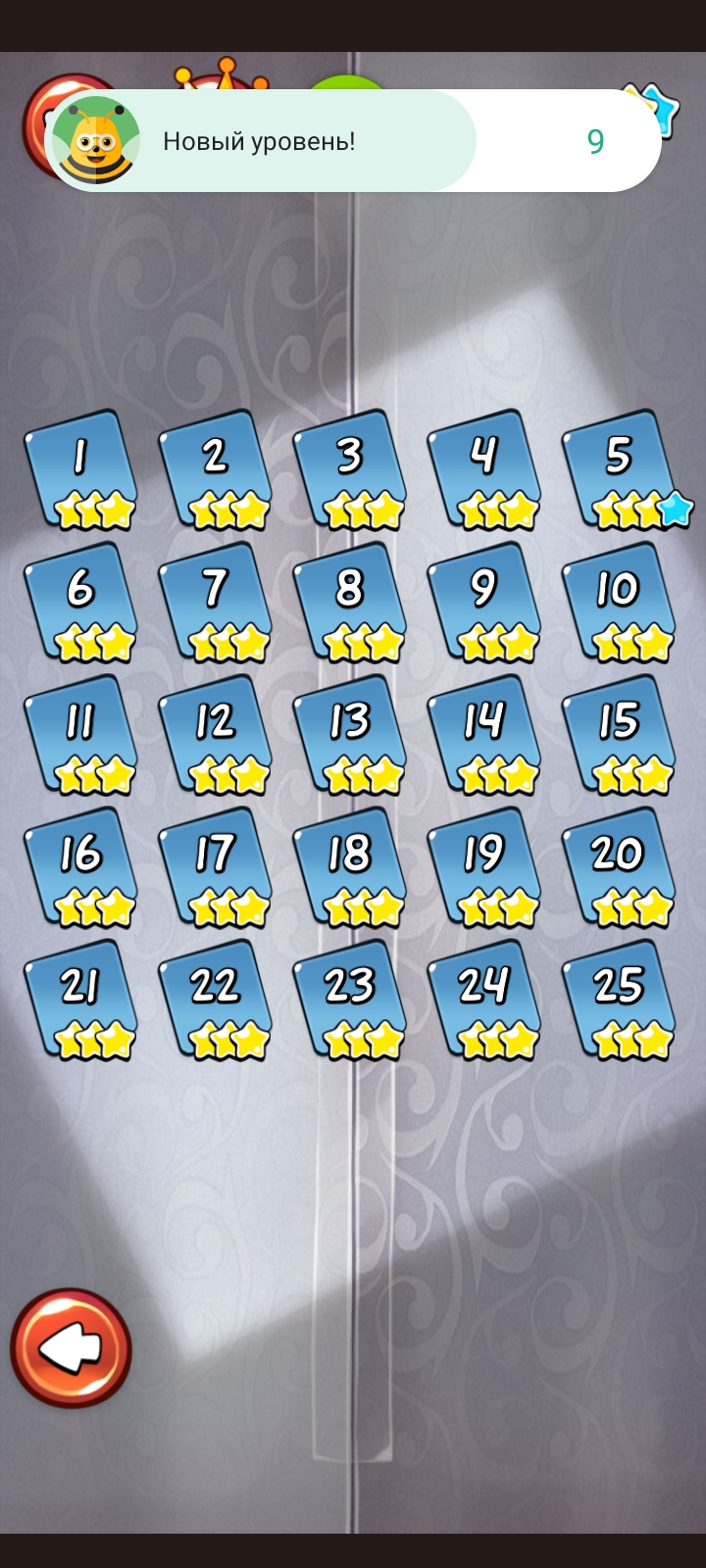Go back with the red arrow button
This screenshot has height=1568, width=706.
coord(71,1348)
